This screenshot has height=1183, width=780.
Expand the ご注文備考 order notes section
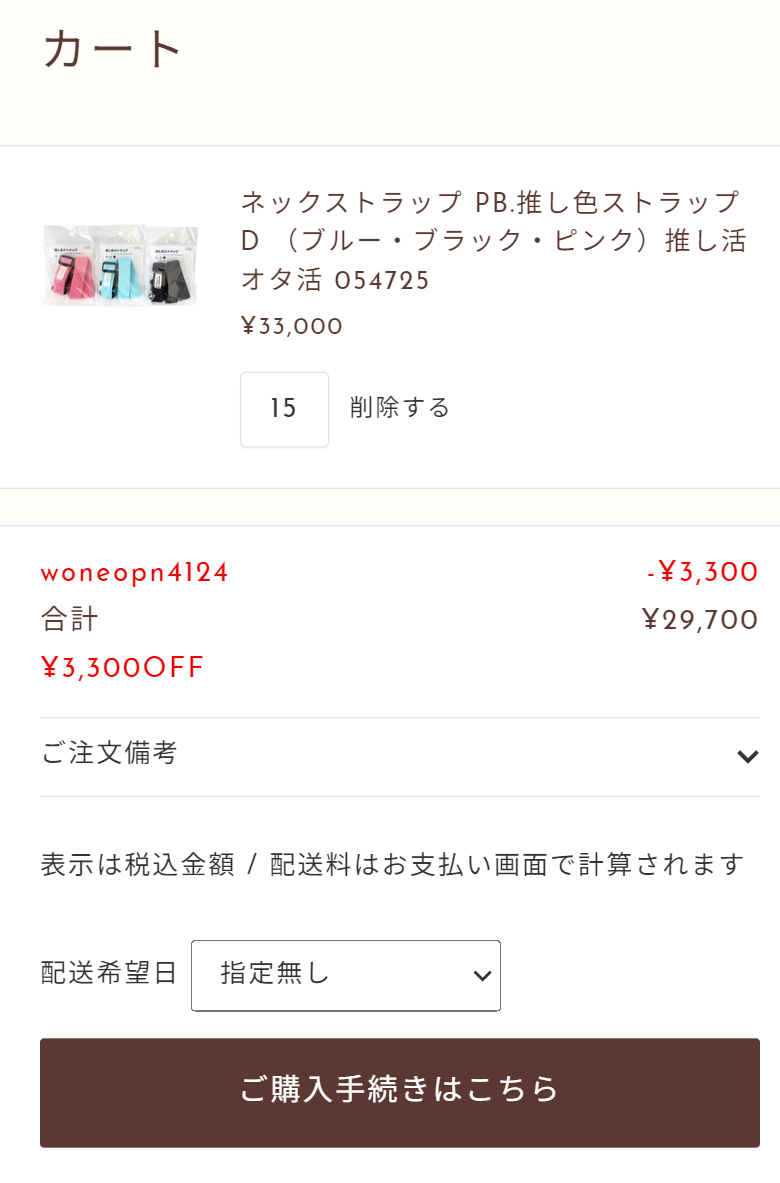coord(400,756)
